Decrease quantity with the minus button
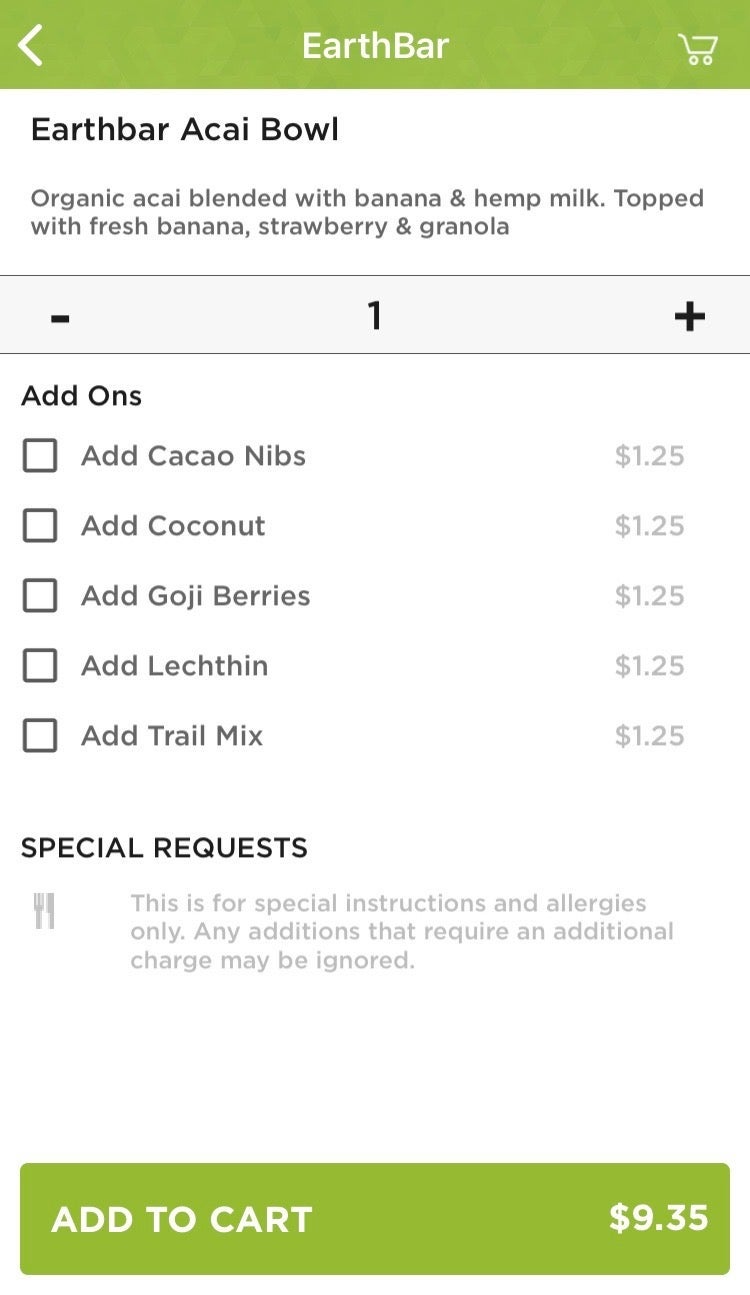This screenshot has height=1295, width=750. point(60,316)
